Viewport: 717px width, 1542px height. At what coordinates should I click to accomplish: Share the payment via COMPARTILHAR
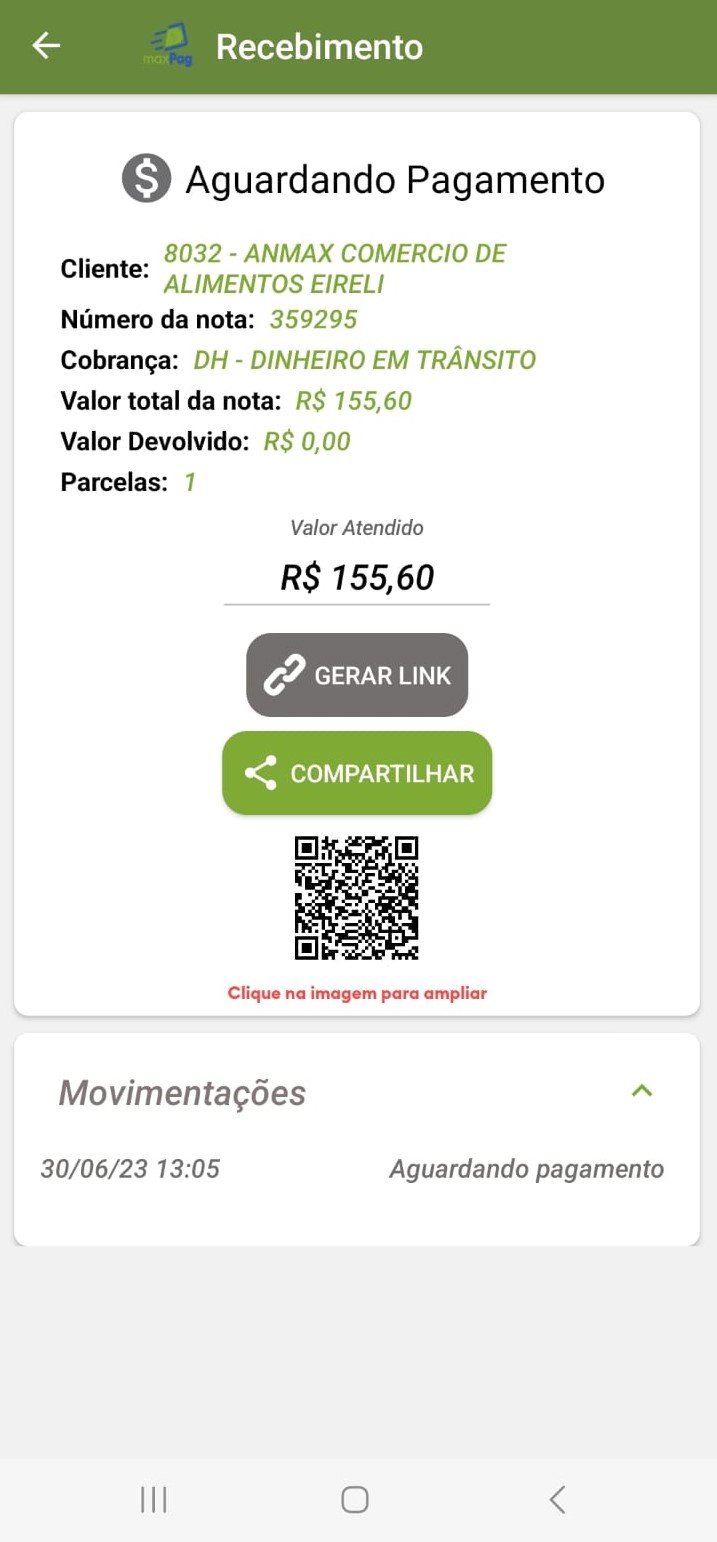click(357, 773)
